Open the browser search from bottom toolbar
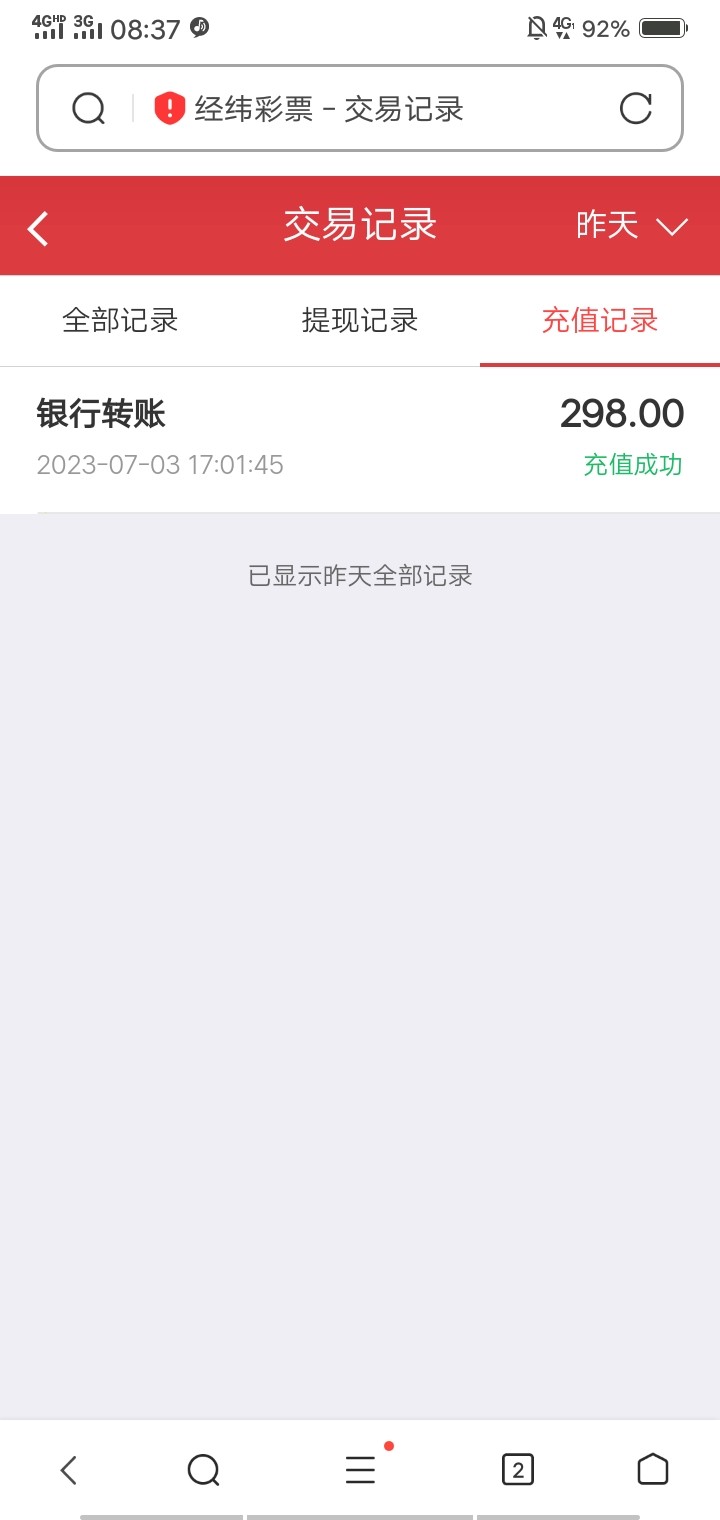Screen dimensions: 720x1520 203,1469
